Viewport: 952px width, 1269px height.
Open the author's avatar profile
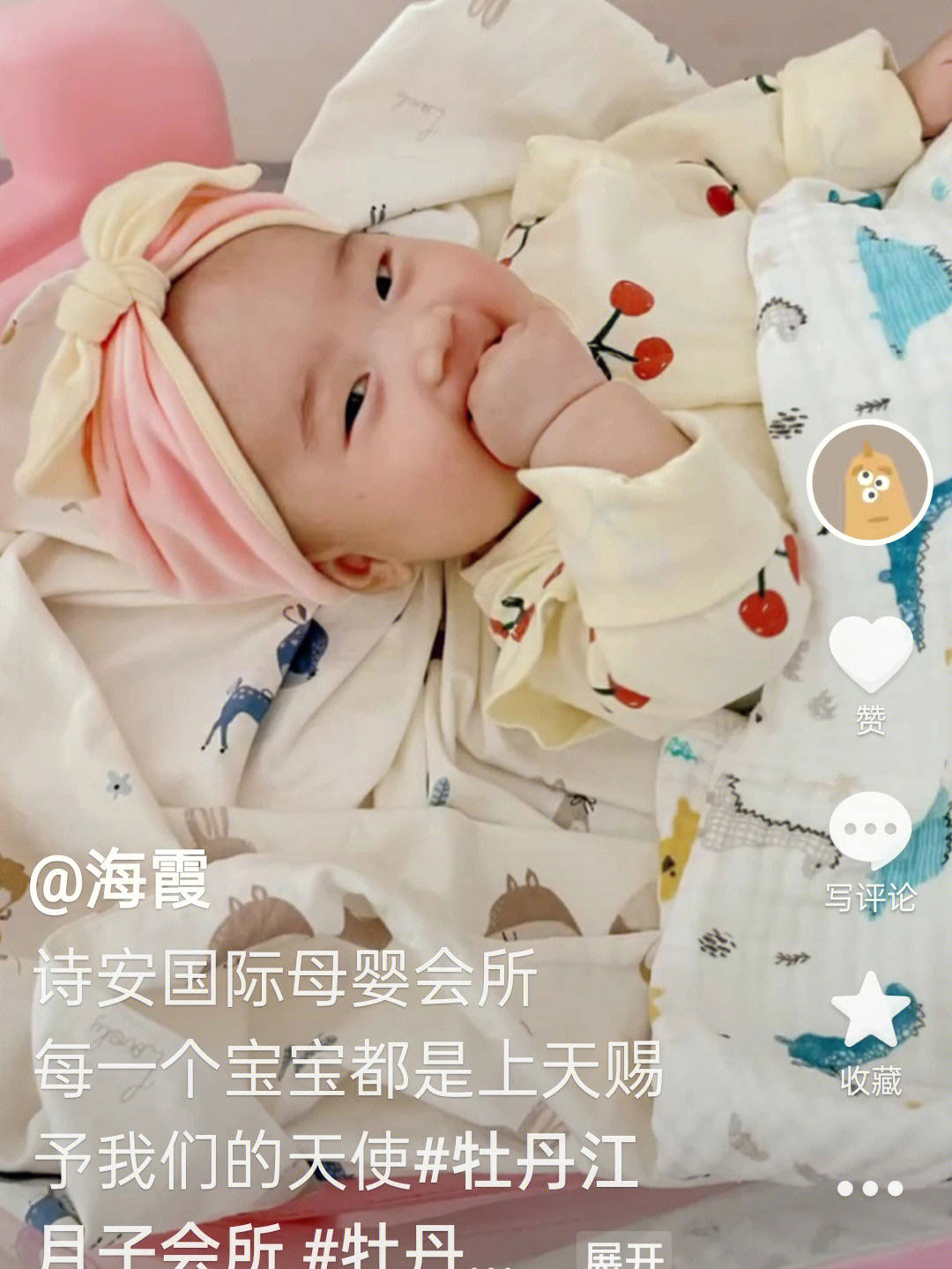[x=870, y=482]
